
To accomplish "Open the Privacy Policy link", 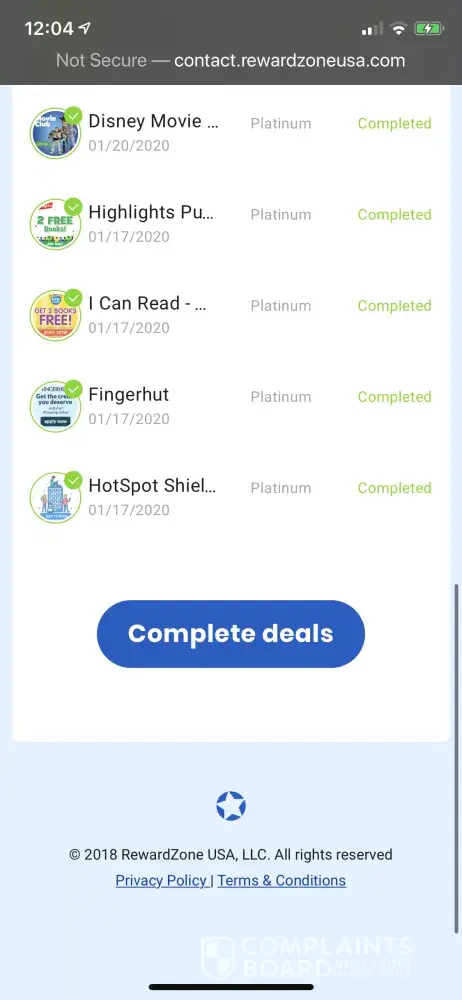I will click(x=161, y=881).
